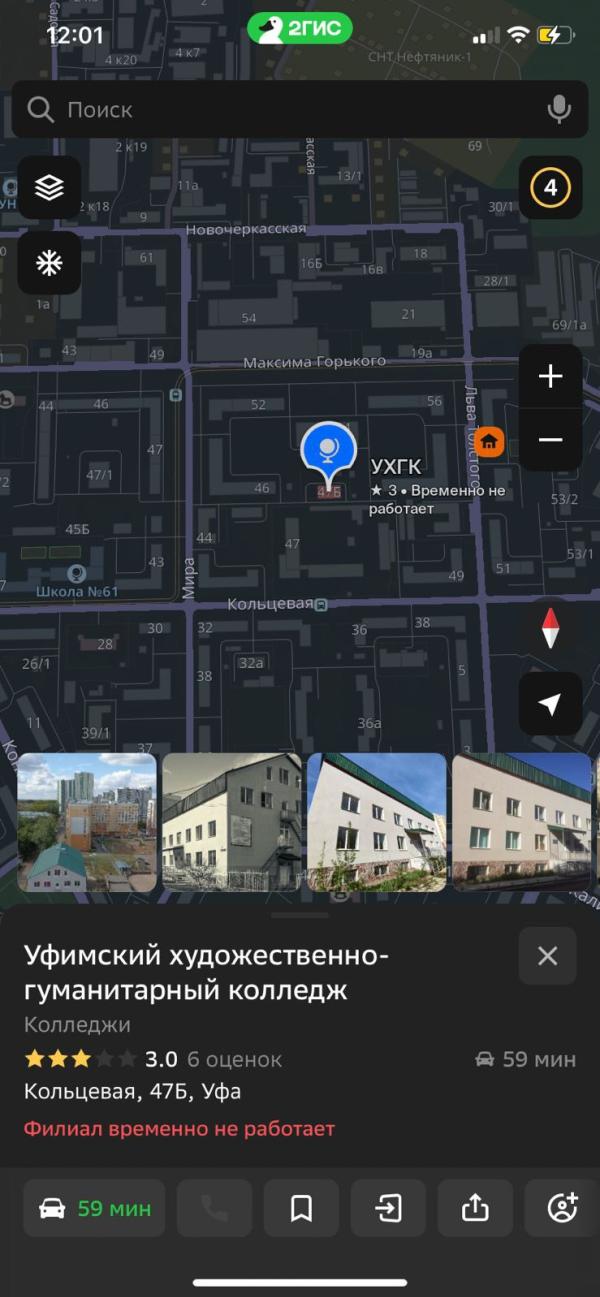Share the college location

[x=475, y=1208]
